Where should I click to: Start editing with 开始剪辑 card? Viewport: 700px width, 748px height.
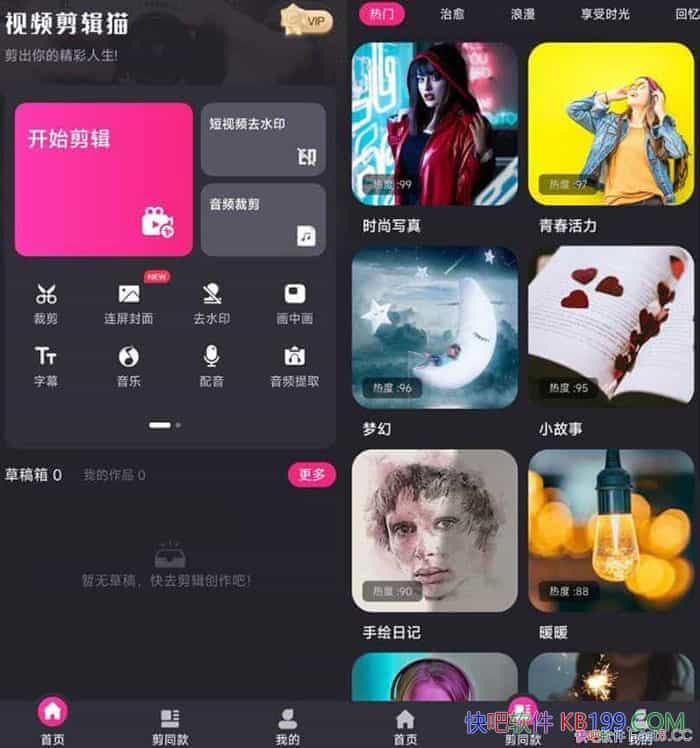103,179
